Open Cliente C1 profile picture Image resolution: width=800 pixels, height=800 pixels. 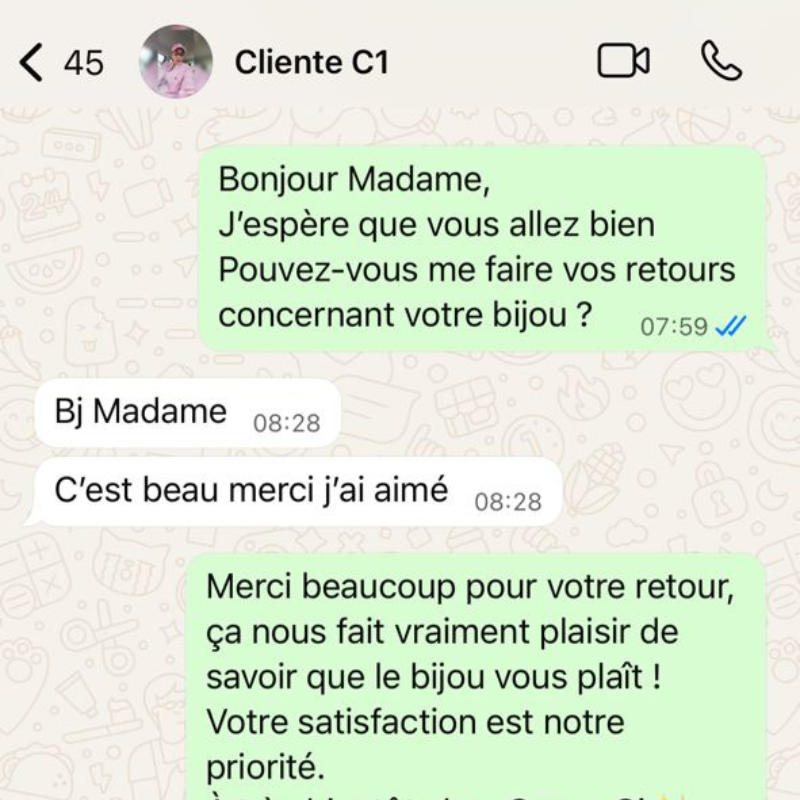coord(176,62)
